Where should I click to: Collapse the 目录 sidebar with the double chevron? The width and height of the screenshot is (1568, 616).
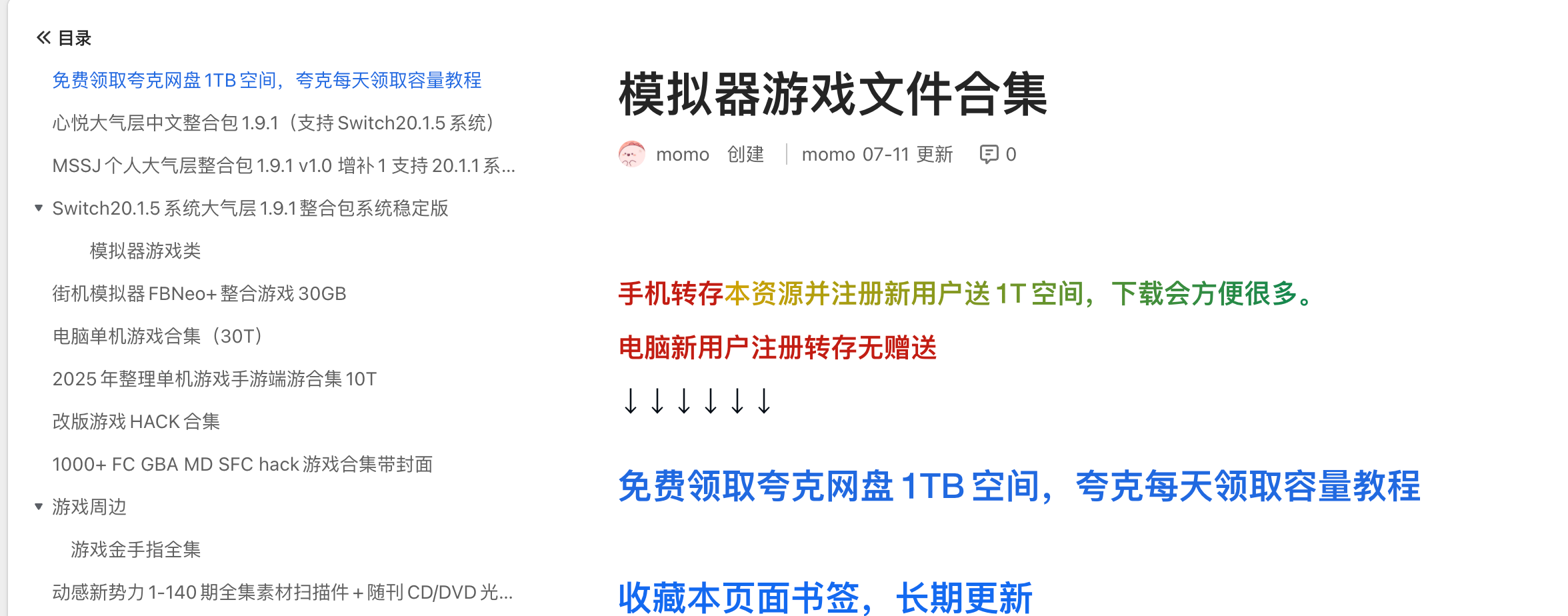(x=43, y=38)
